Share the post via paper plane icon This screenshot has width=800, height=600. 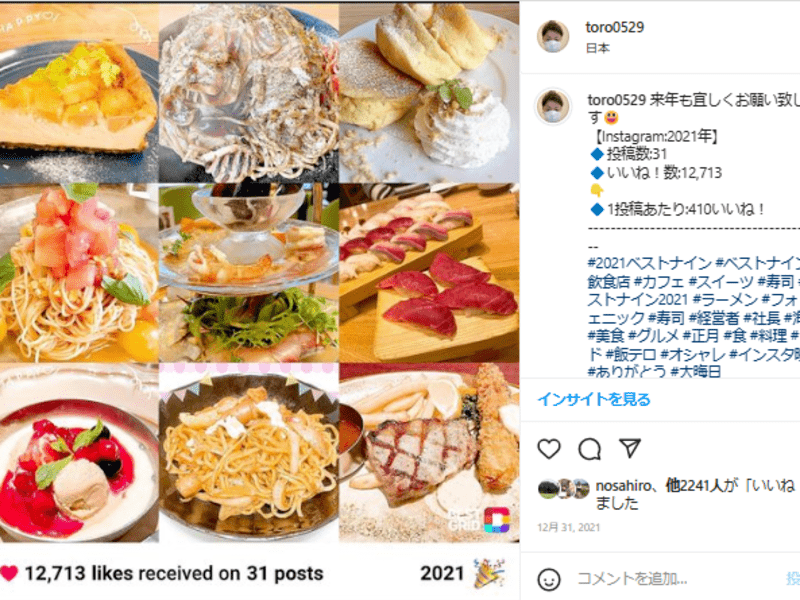point(629,447)
